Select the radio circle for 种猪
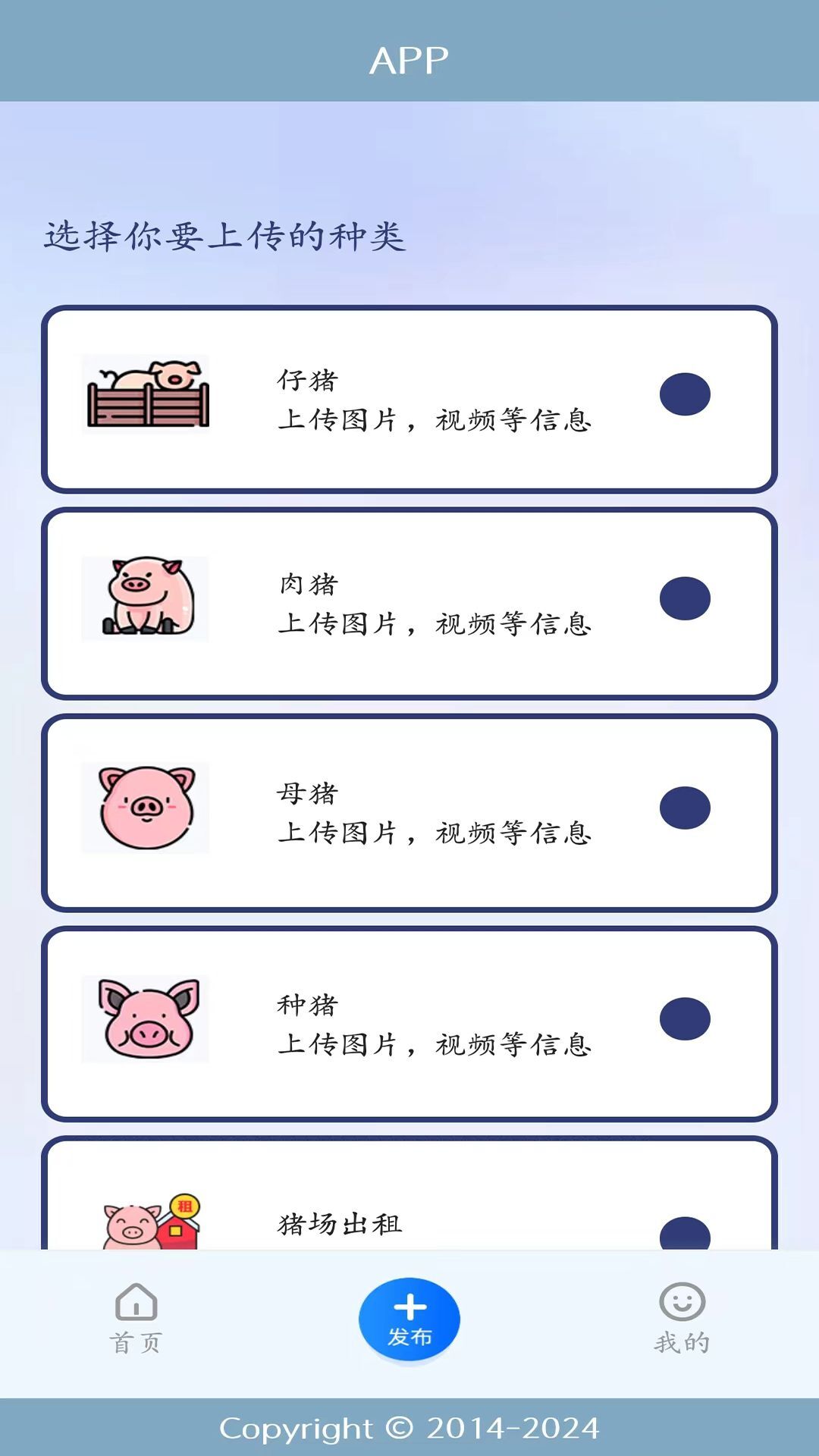Image resolution: width=819 pixels, height=1456 pixels. [685, 1020]
